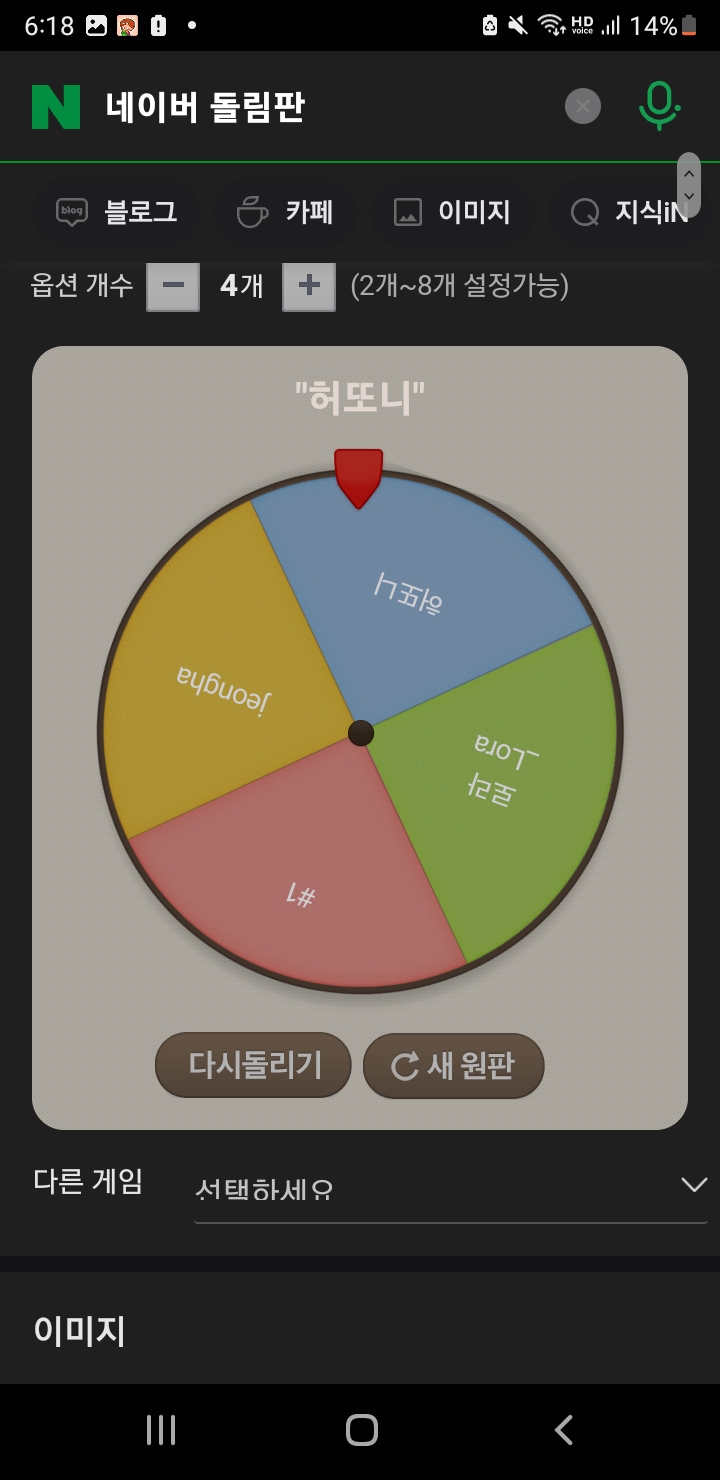Go back using the system back button
Viewport: 720px width, 1480px height.
click(564, 1430)
